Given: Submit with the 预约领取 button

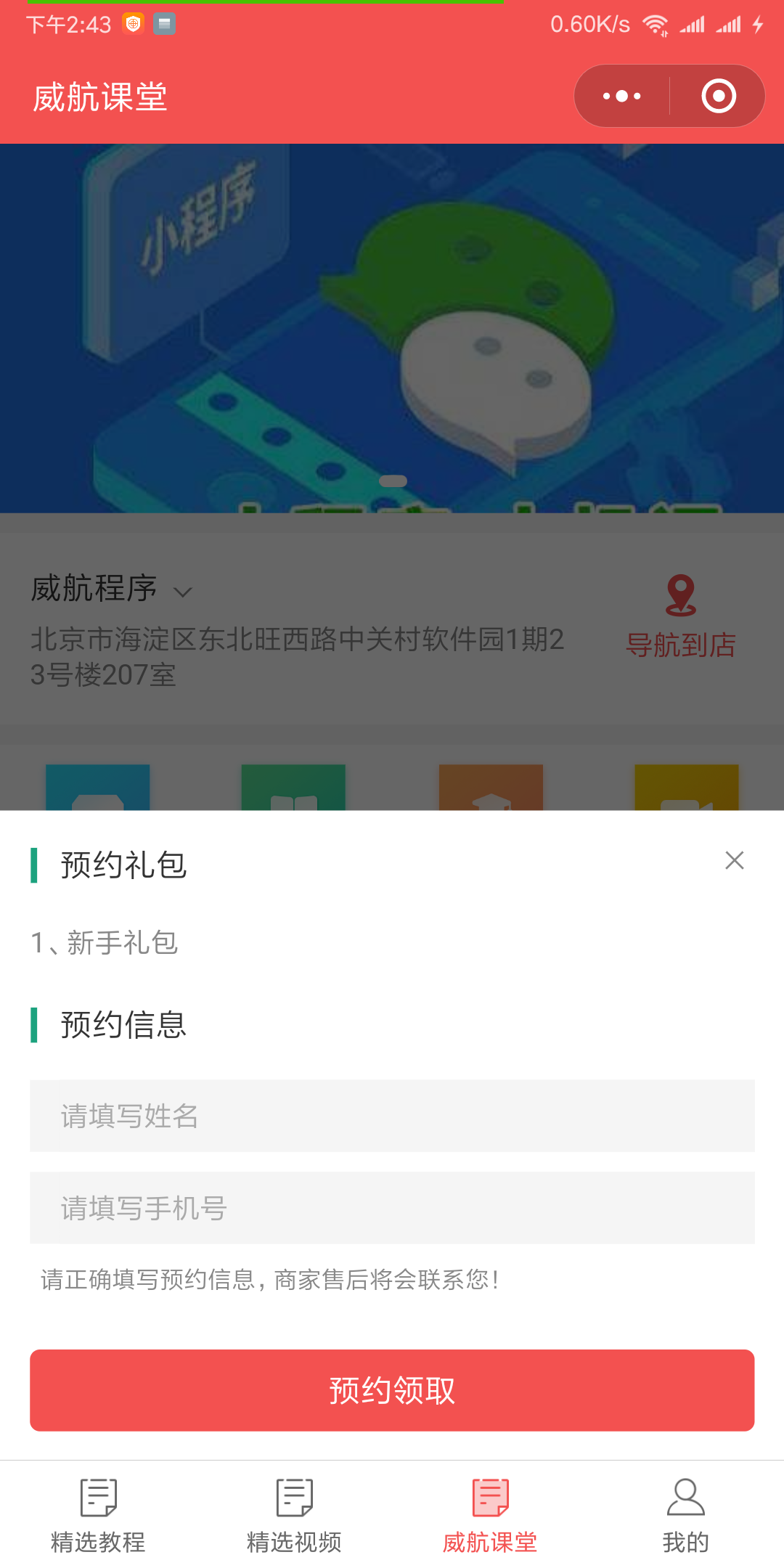Looking at the screenshot, I should click(392, 1390).
